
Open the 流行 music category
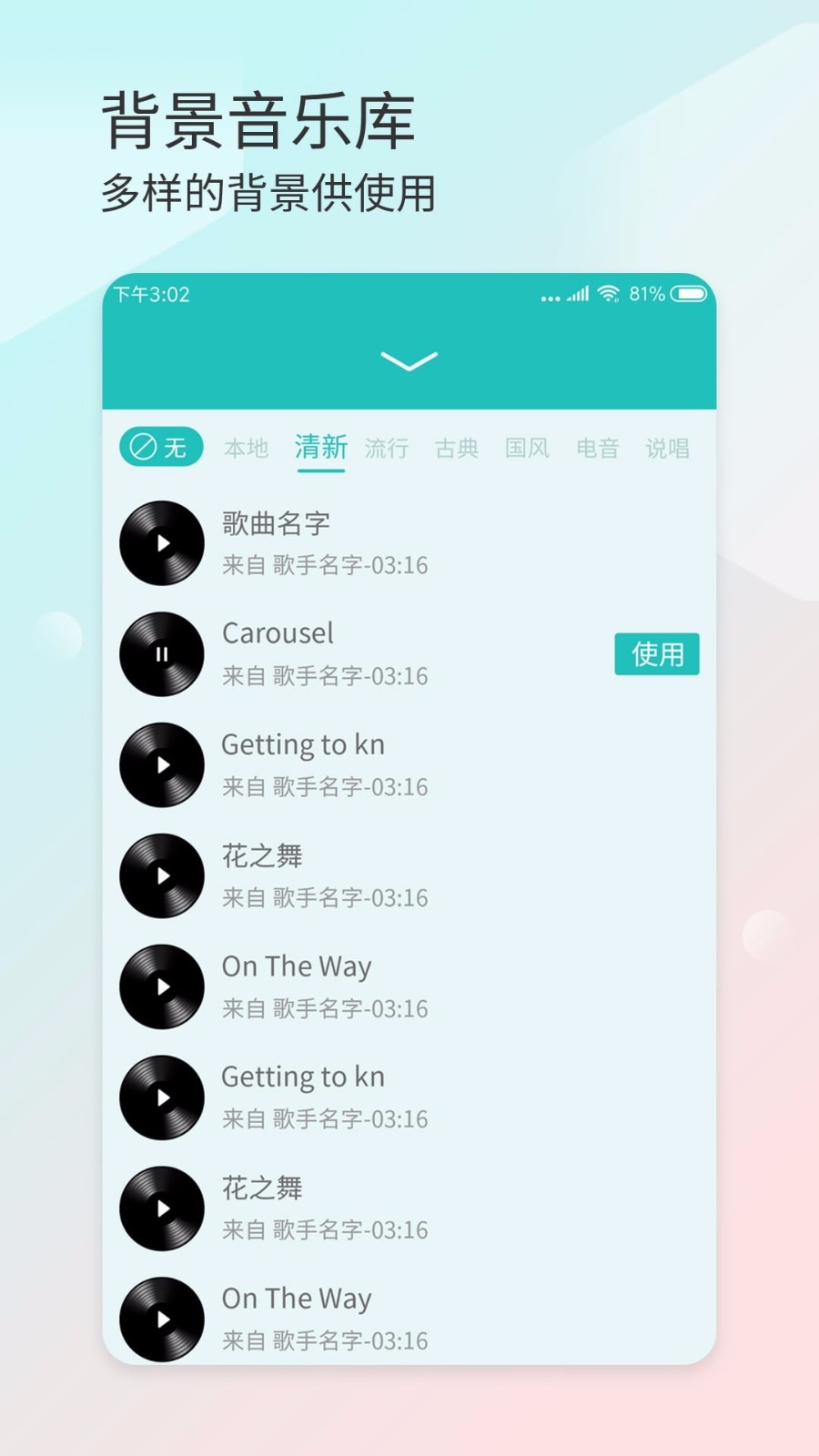pyautogui.click(x=386, y=447)
